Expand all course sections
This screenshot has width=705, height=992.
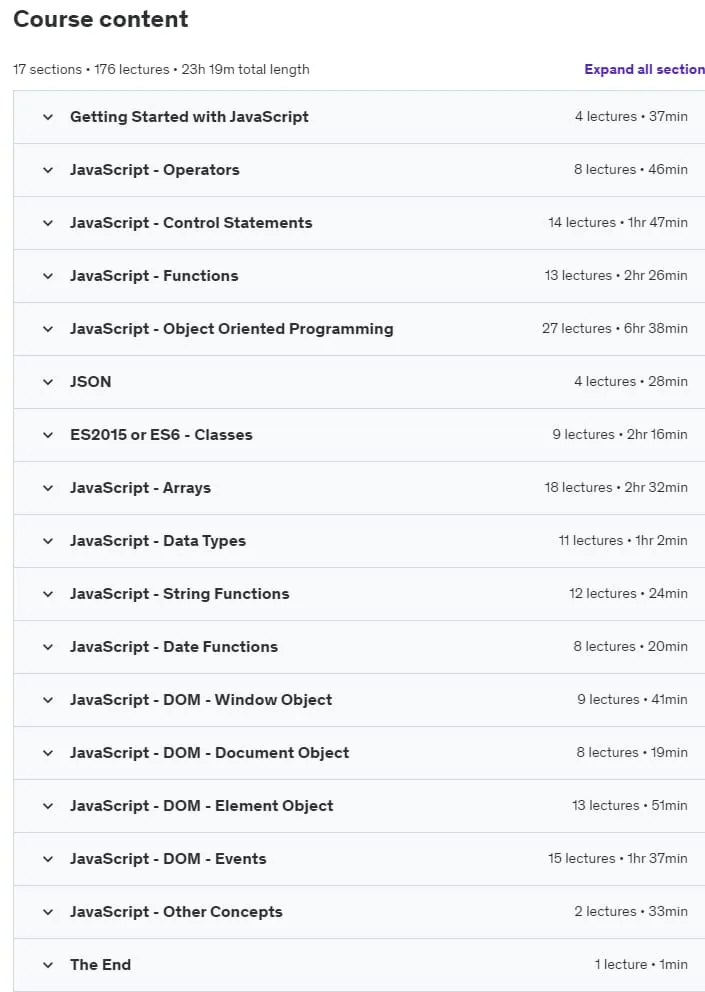click(644, 70)
